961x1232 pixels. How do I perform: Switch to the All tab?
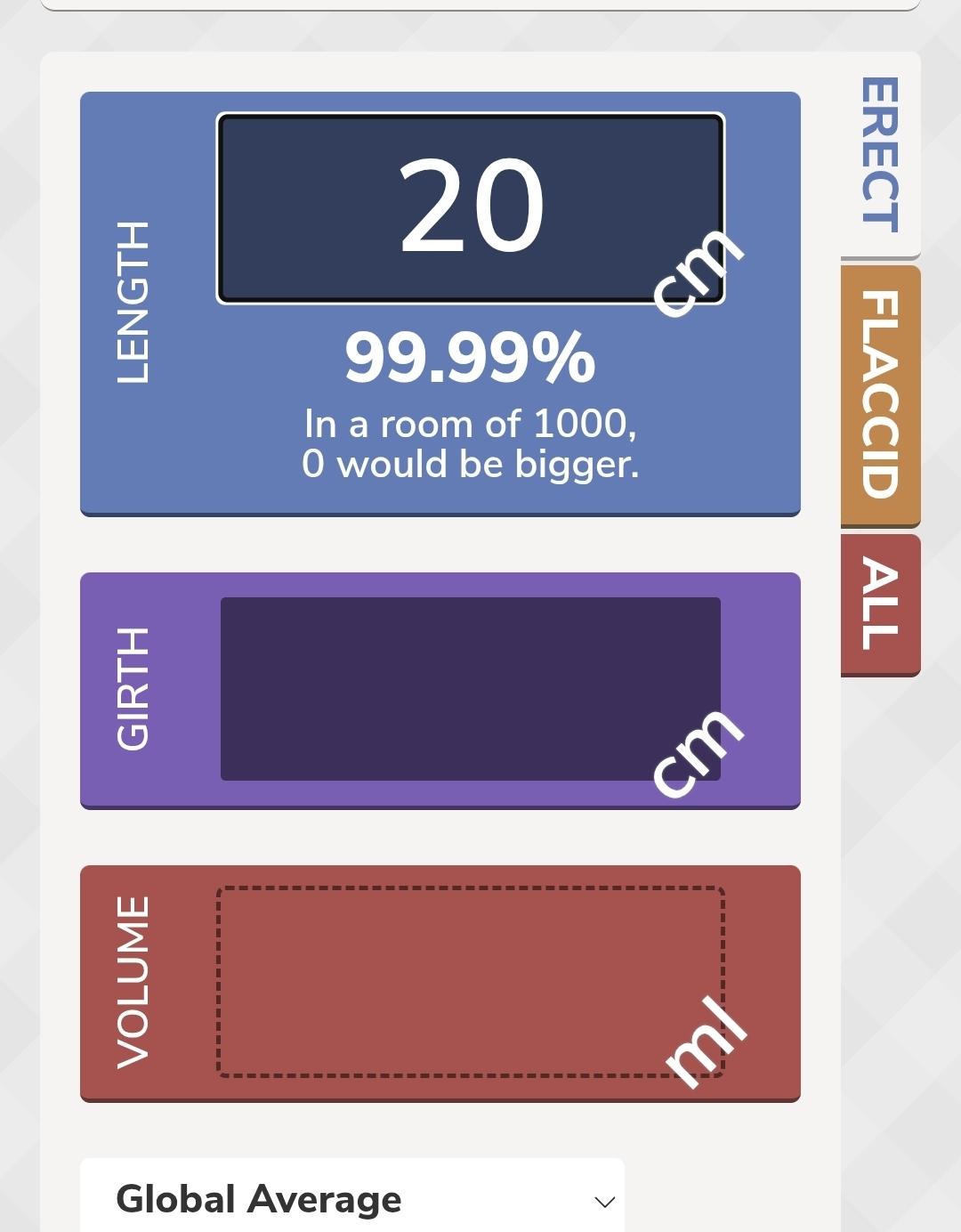pyautogui.click(x=880, y=604)
